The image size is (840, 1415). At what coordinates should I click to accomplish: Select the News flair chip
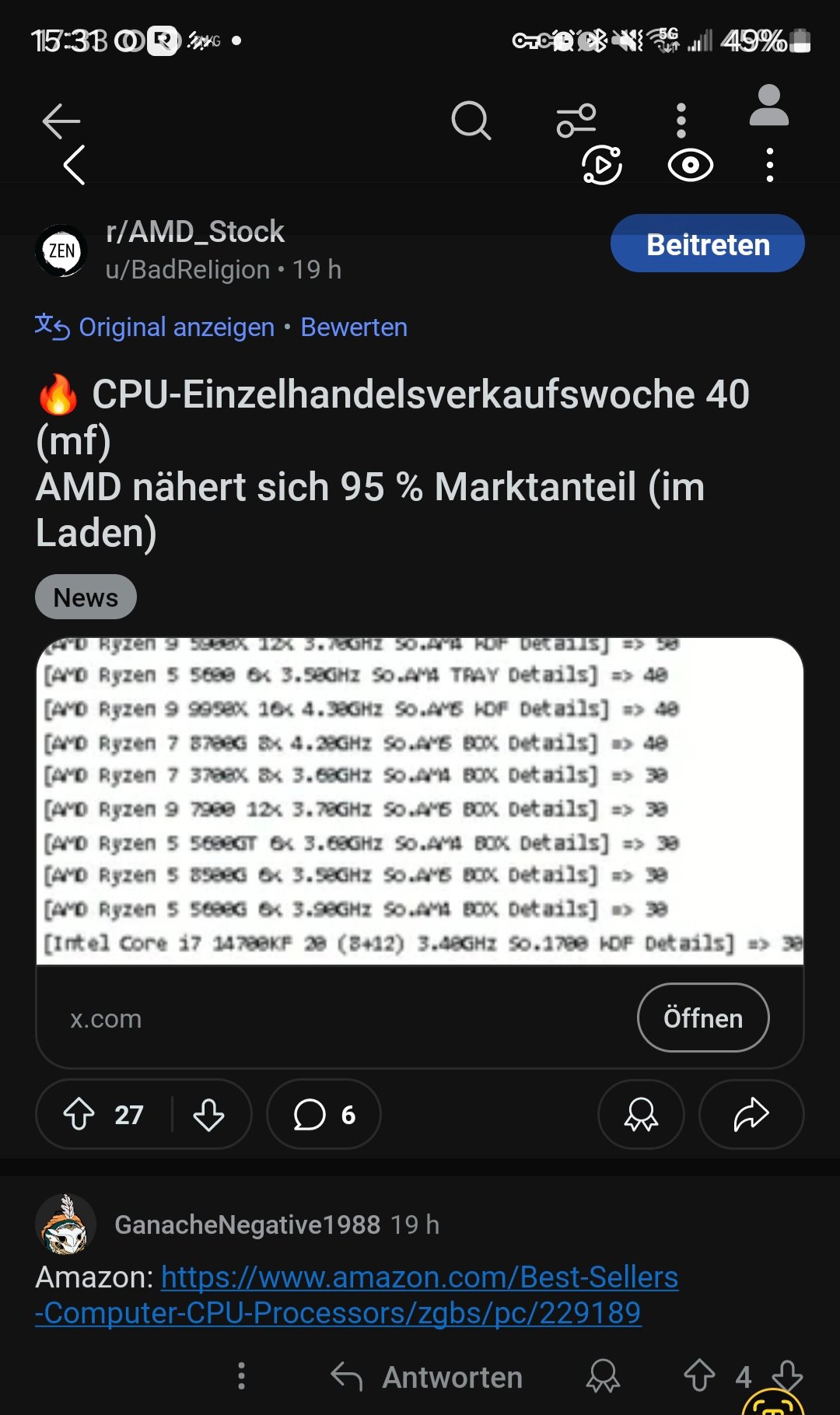pyautogui.click(x=86, y=597)
